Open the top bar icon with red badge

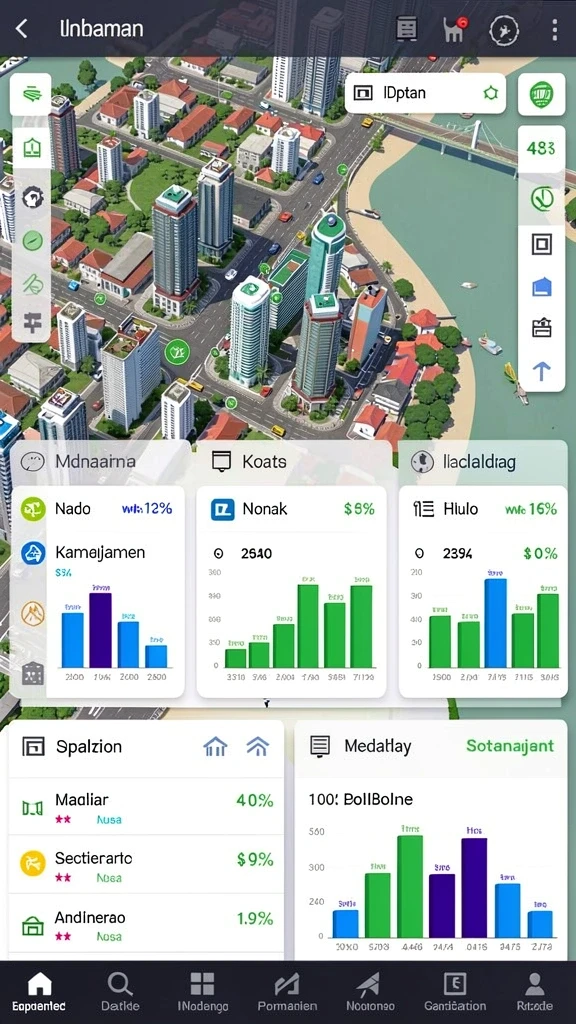pyautogui.click(x=456, y=29)
